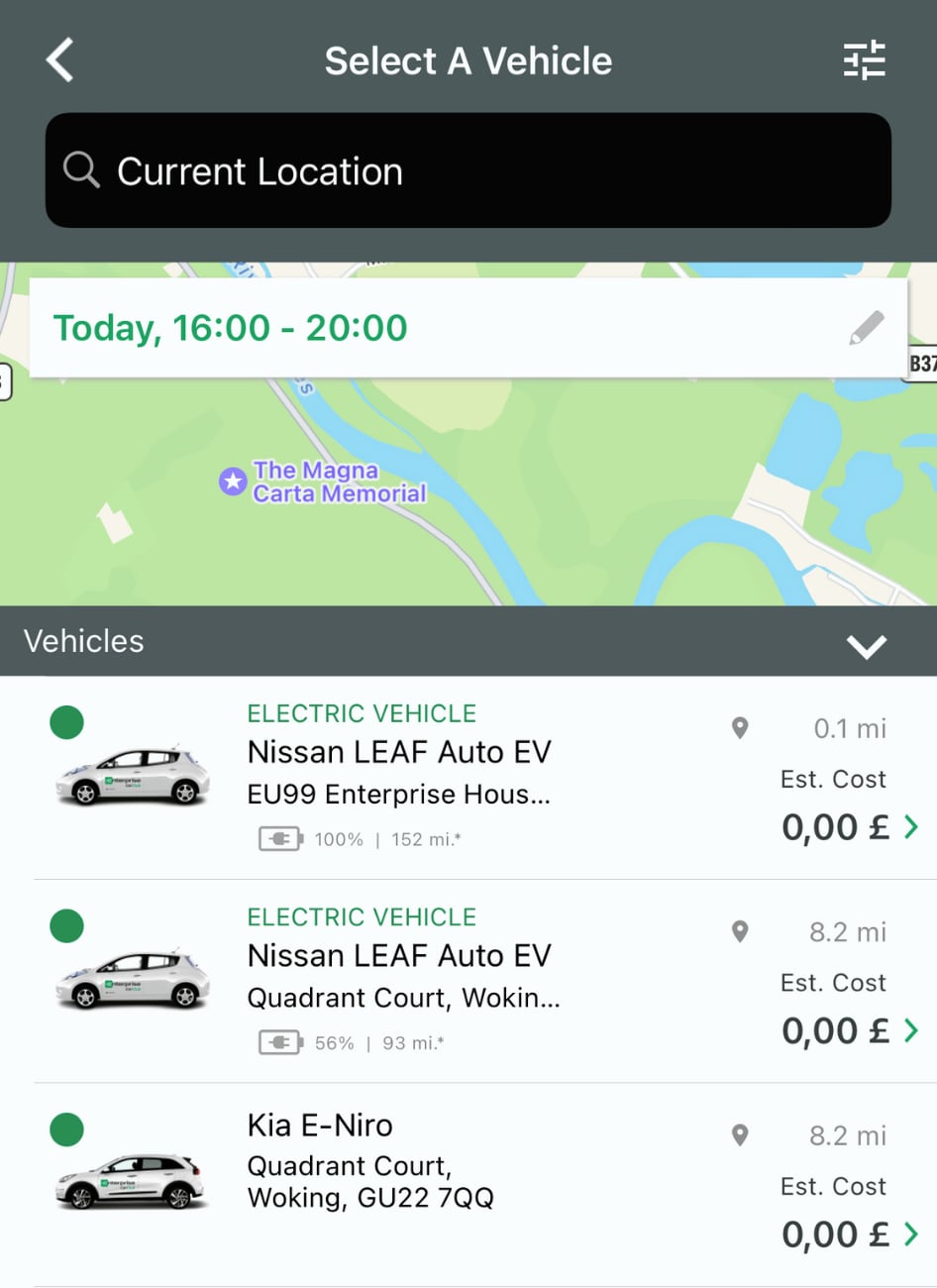The width and height of the screenshot is (937, 1288).
Task: Switch to the Vehicles section header
Action: (83, 641)
